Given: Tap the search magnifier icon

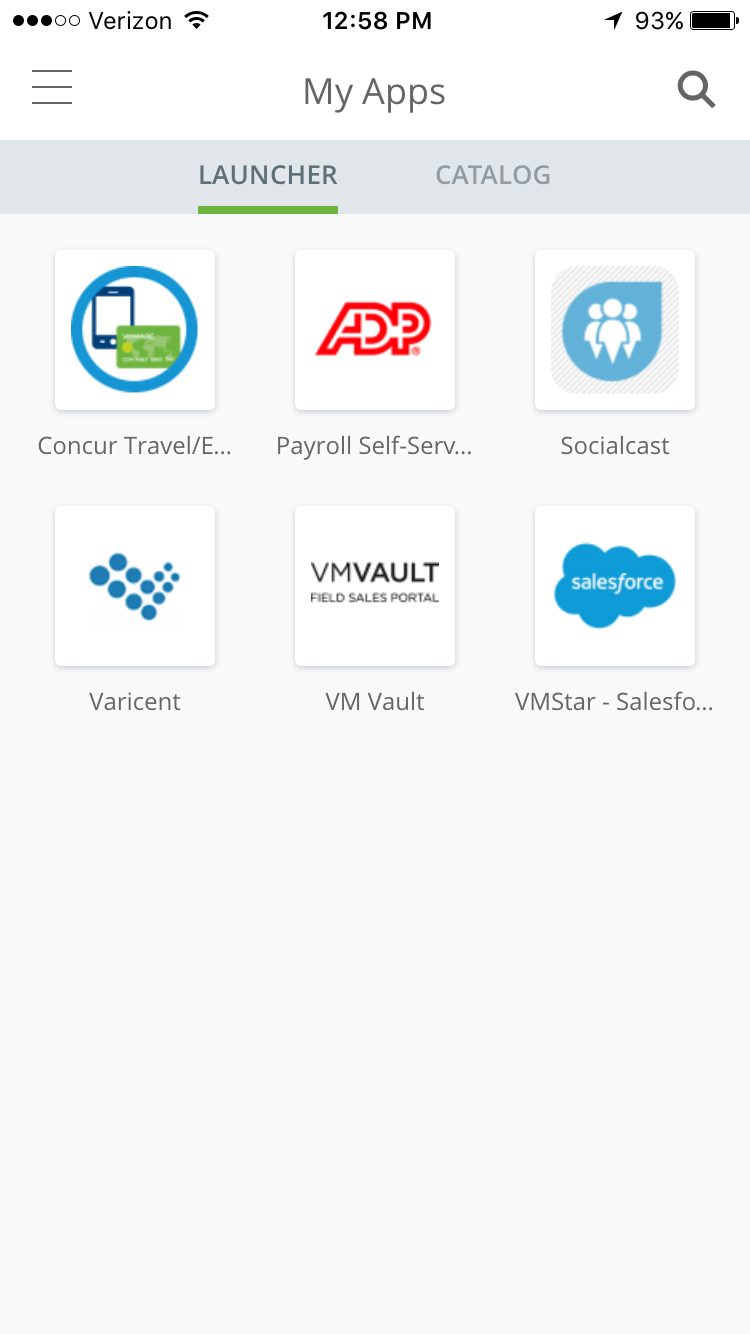Looking at the screenshot, I should pos(696,90).
